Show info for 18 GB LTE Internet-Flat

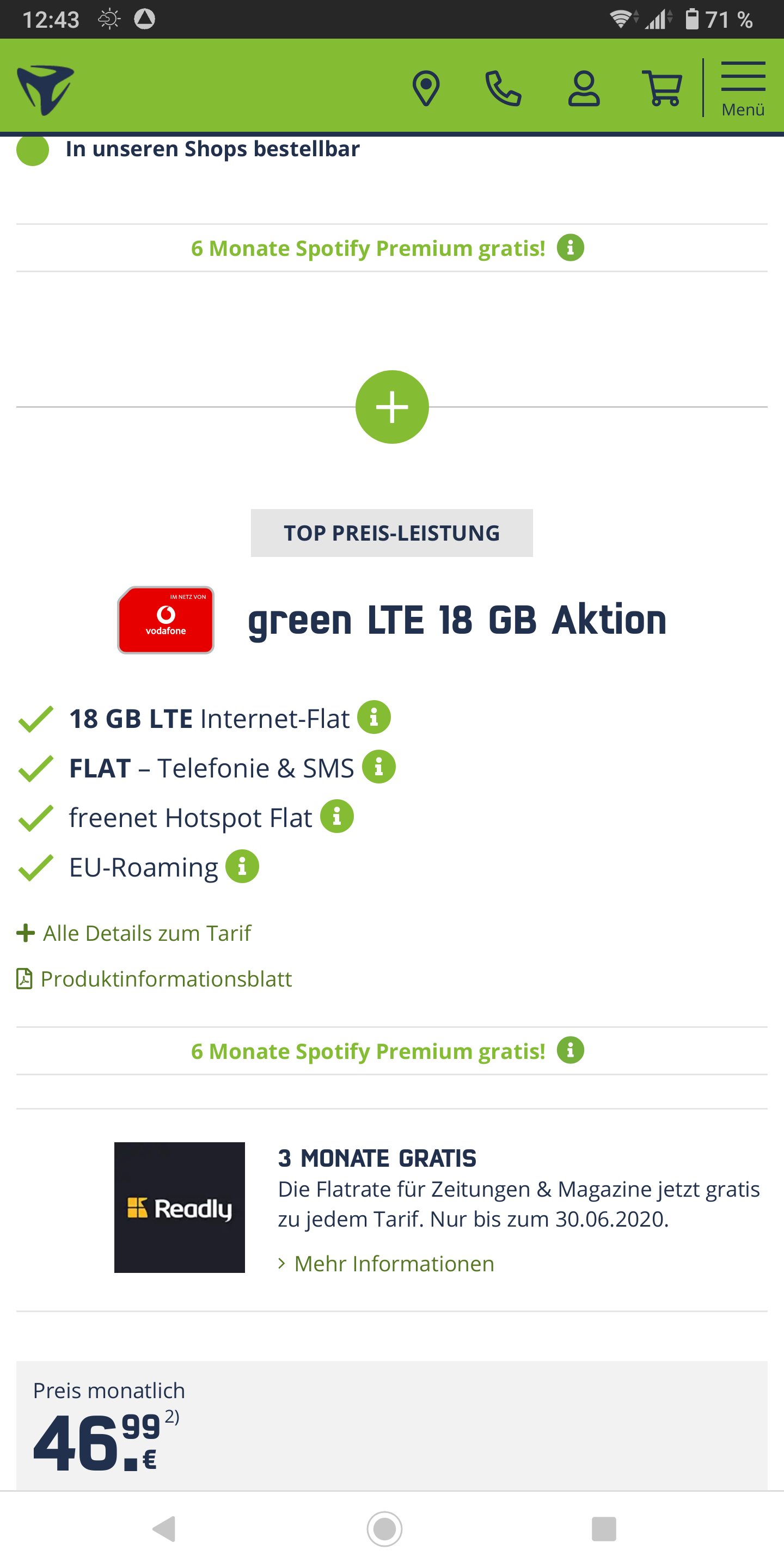coord(373,717)
